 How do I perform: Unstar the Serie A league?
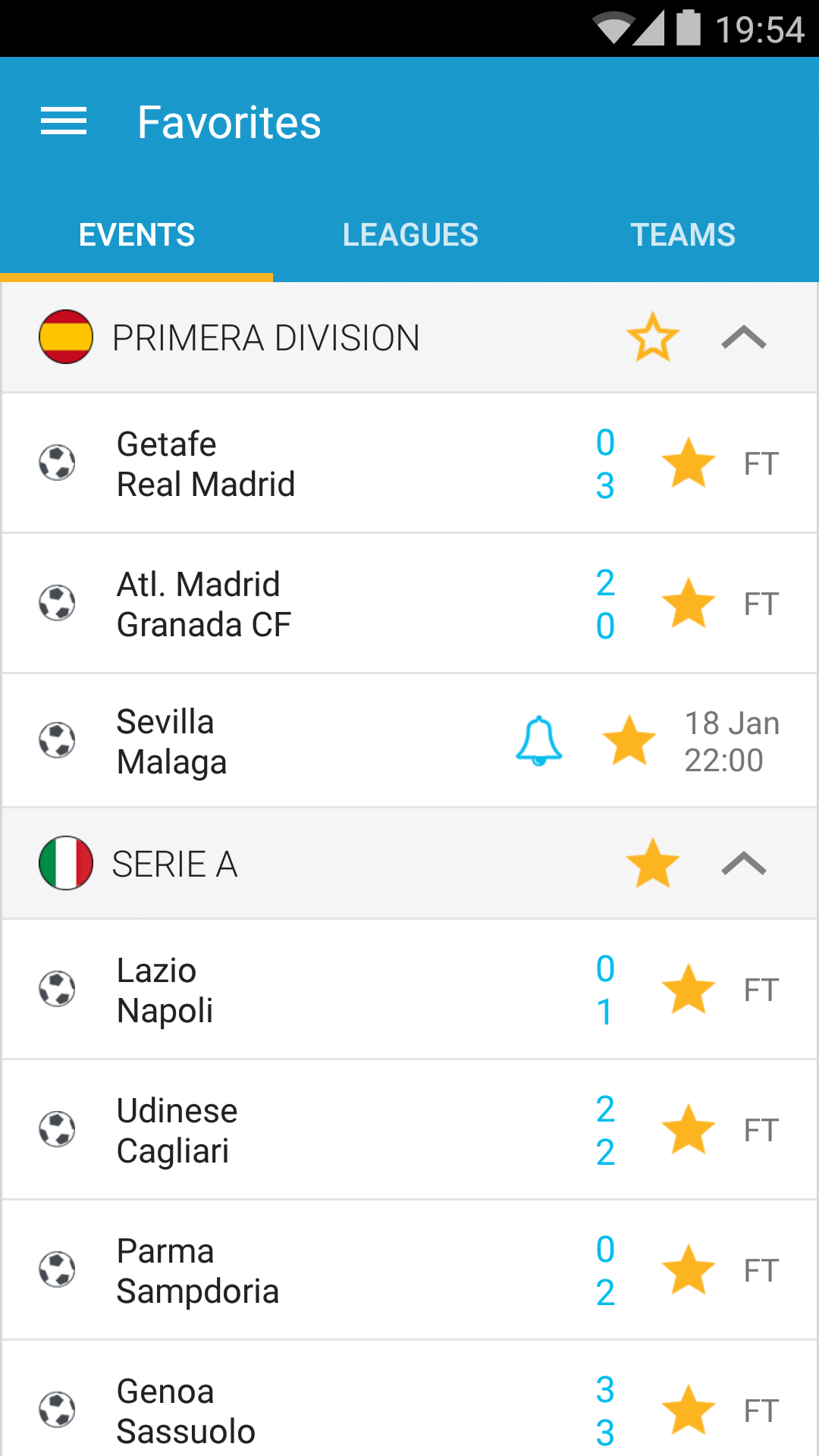[652, 863]
